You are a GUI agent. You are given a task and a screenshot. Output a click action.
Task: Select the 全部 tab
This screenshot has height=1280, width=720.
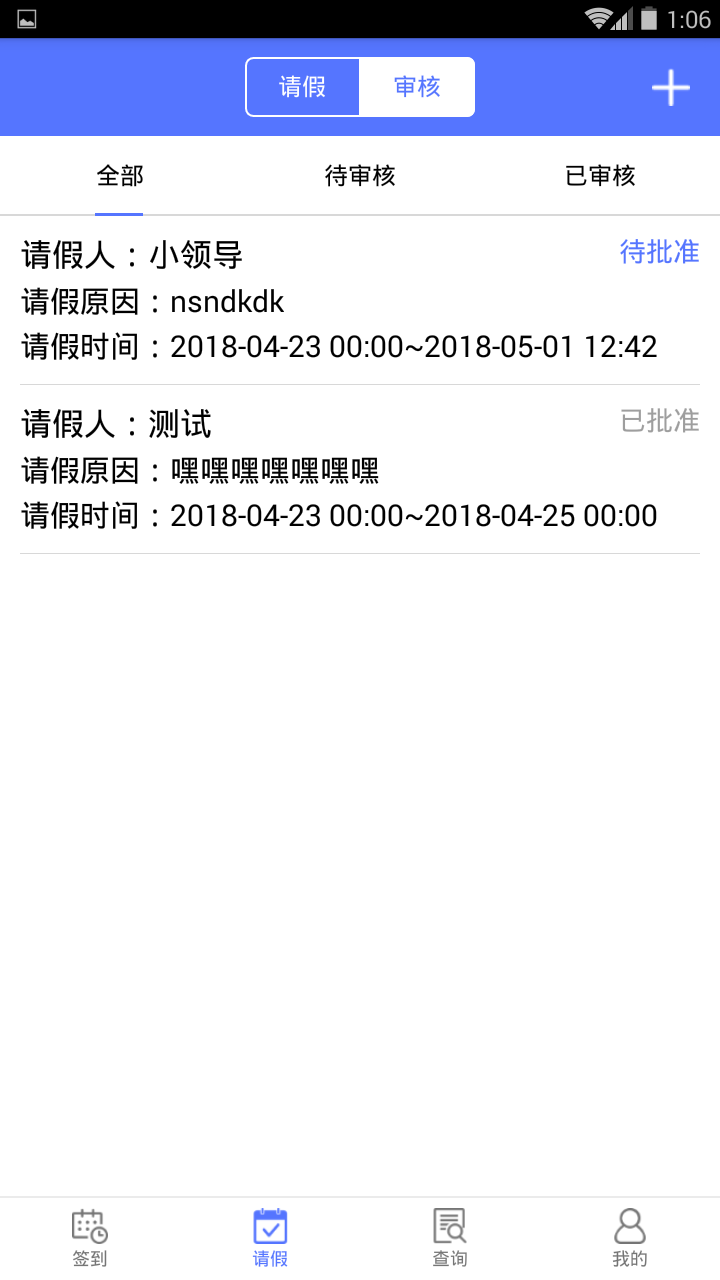[x=119, y=175]
